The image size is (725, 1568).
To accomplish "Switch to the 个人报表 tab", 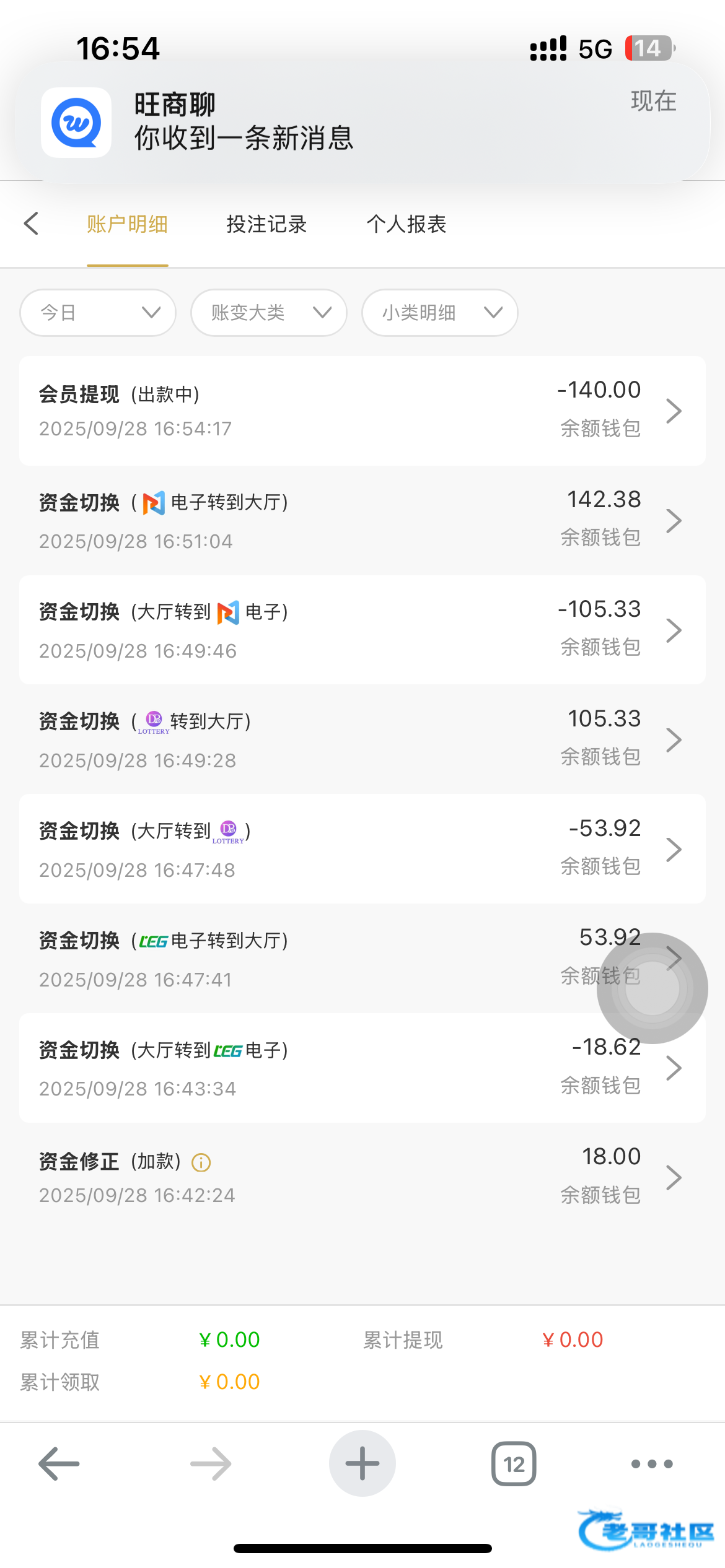I will coord(406,224).
